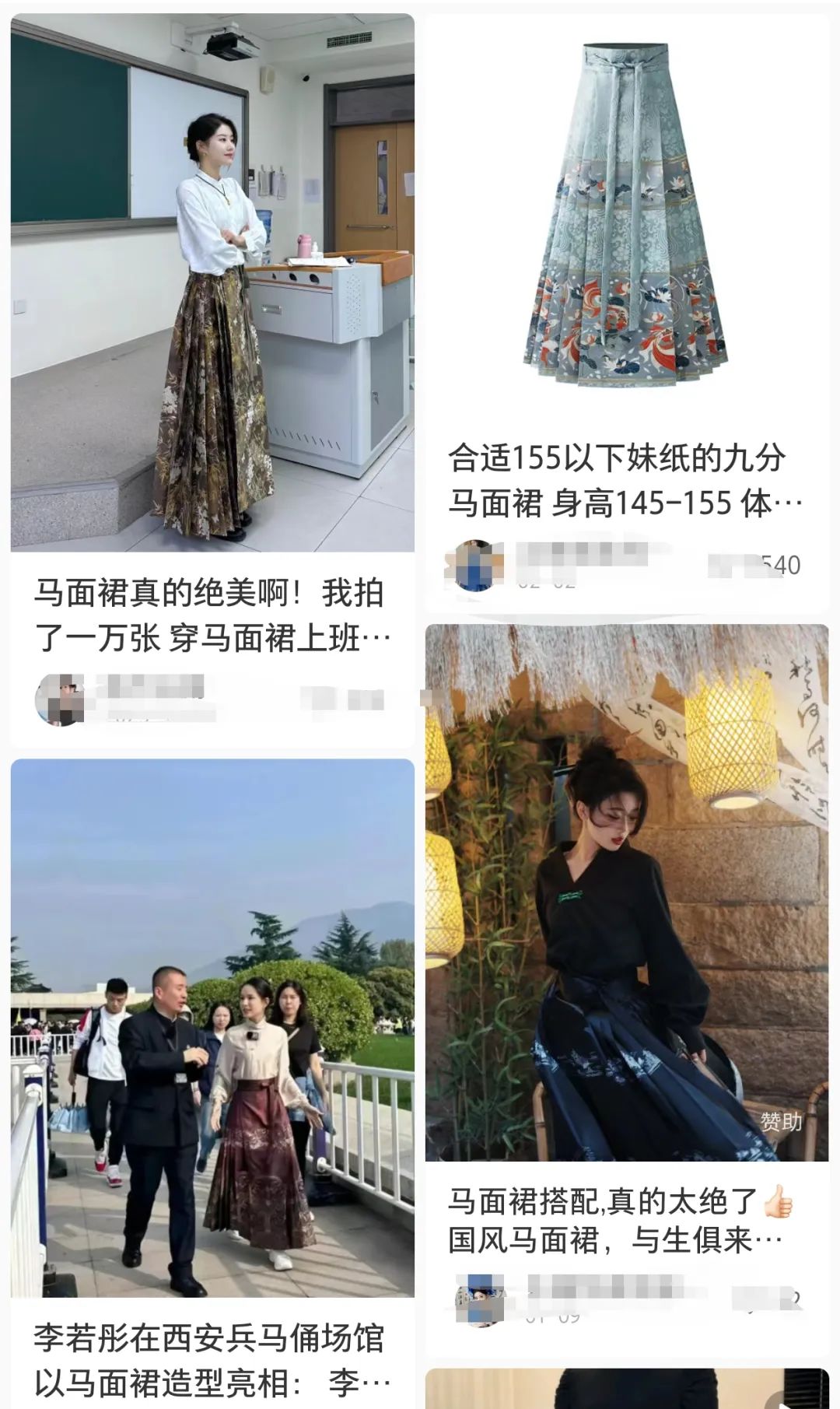
Task: View author avatar under 马面裙真的绝美 post
Action: click(60, 700)
